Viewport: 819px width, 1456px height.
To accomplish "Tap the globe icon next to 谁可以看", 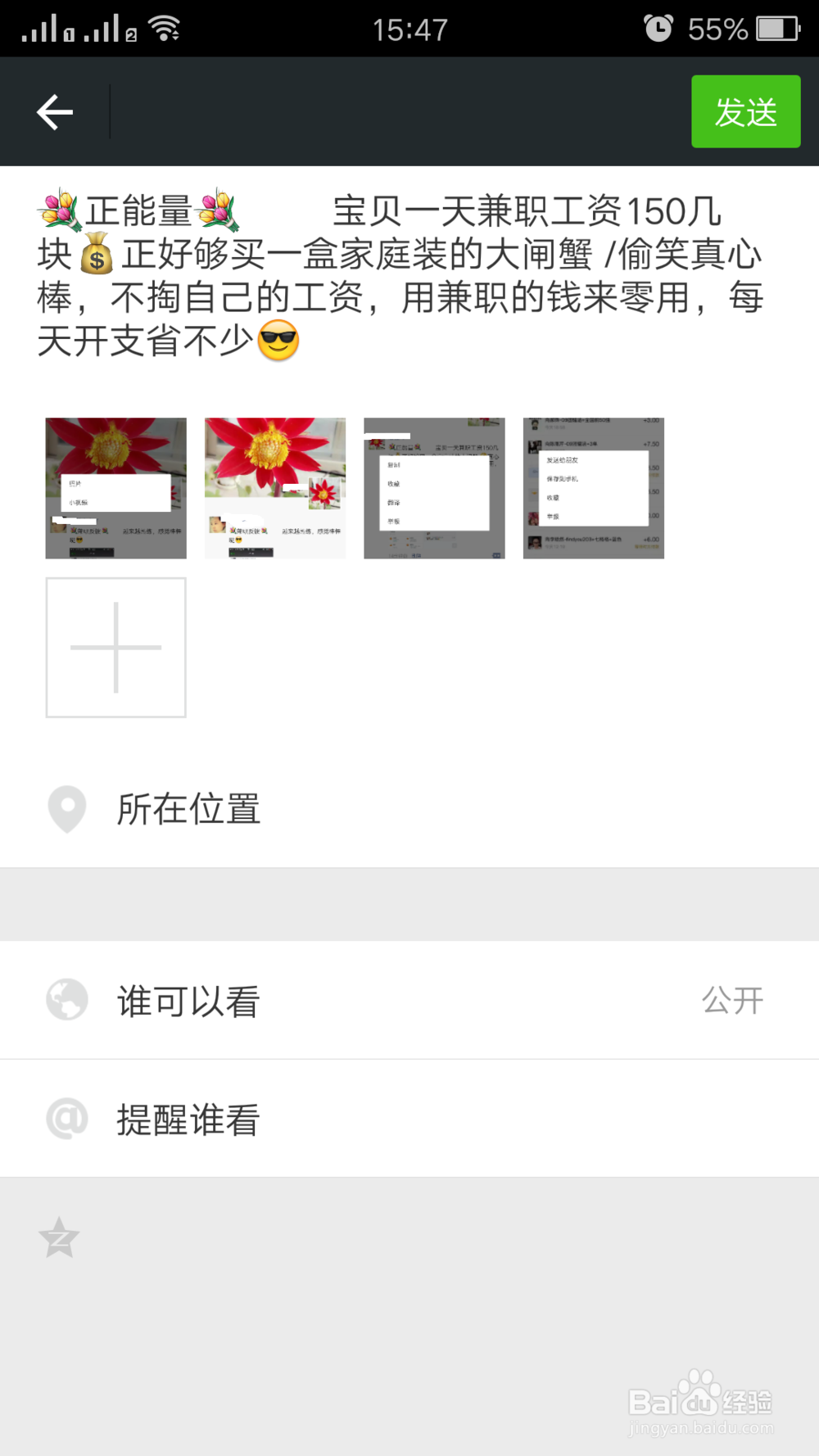I will click(x=66, y=999).
